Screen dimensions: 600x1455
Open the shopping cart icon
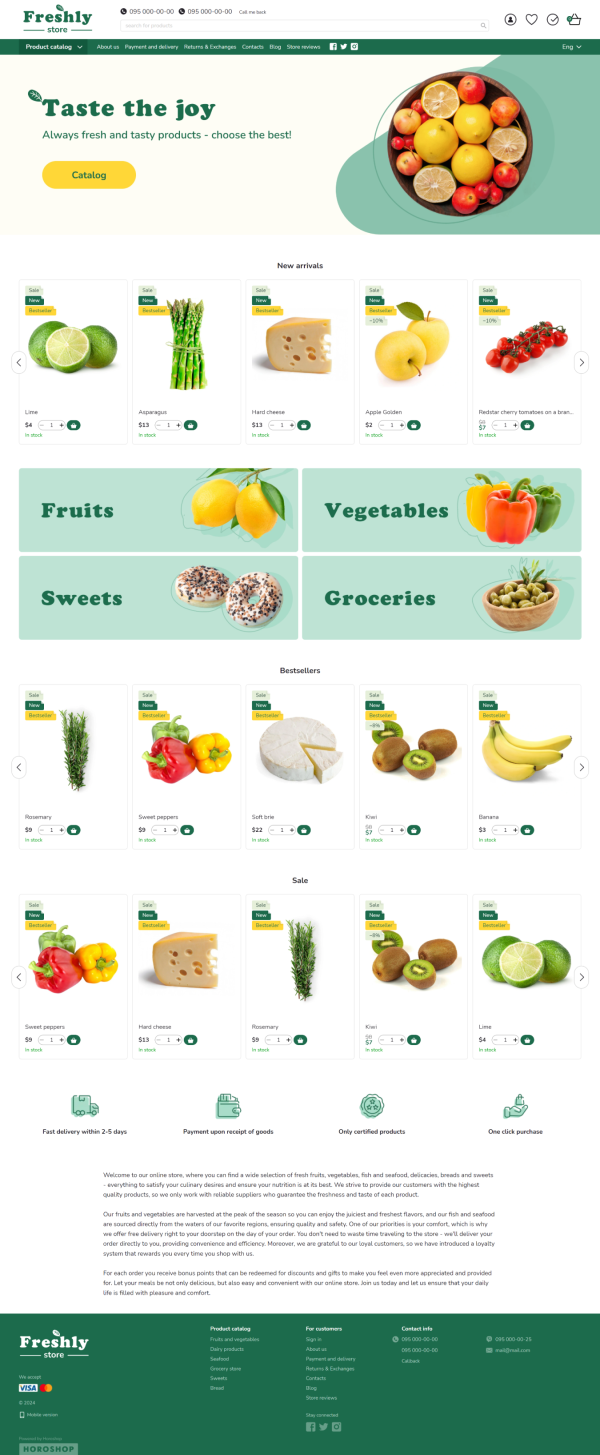click(573, 19)
